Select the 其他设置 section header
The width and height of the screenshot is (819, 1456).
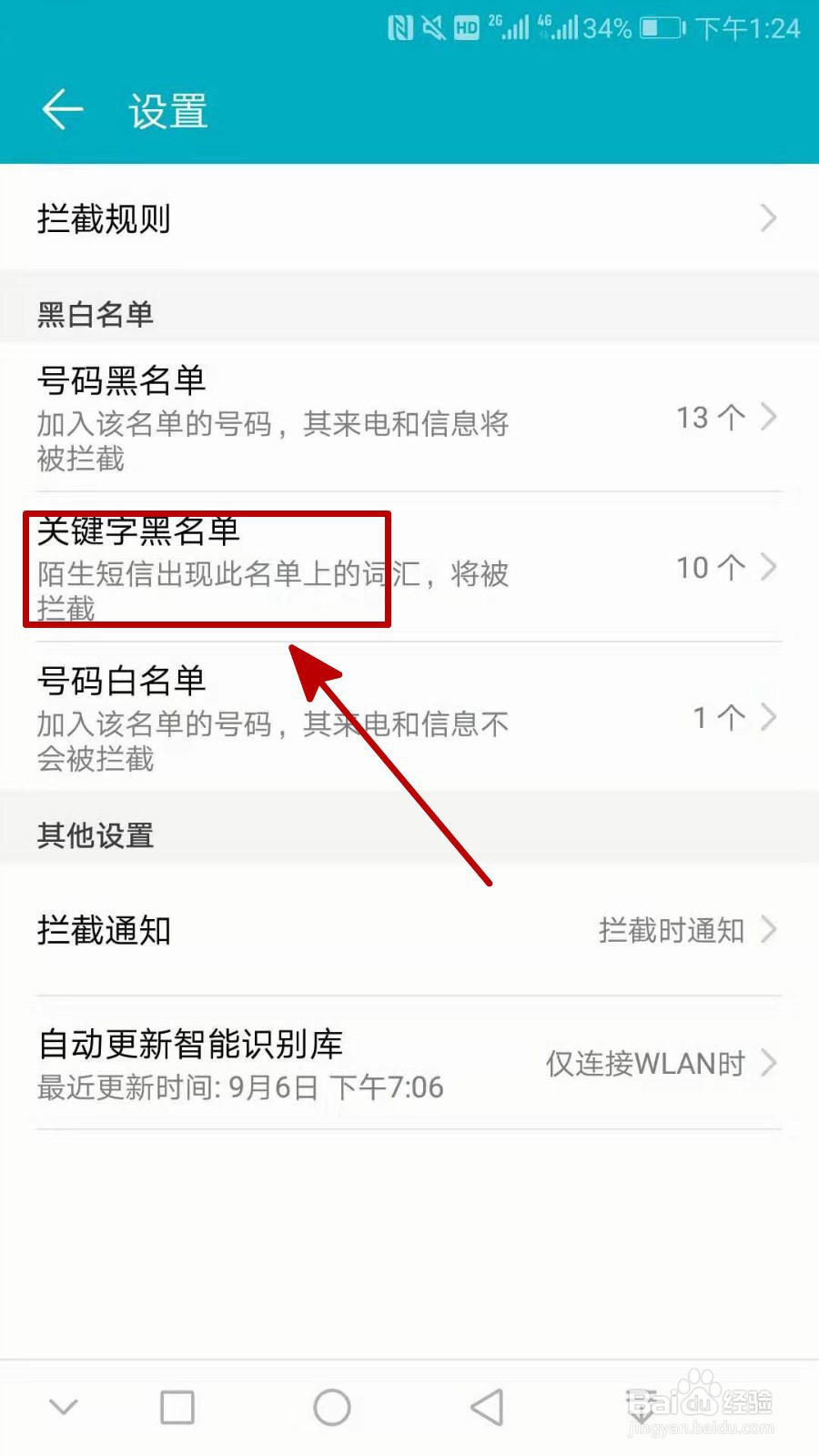95,834
